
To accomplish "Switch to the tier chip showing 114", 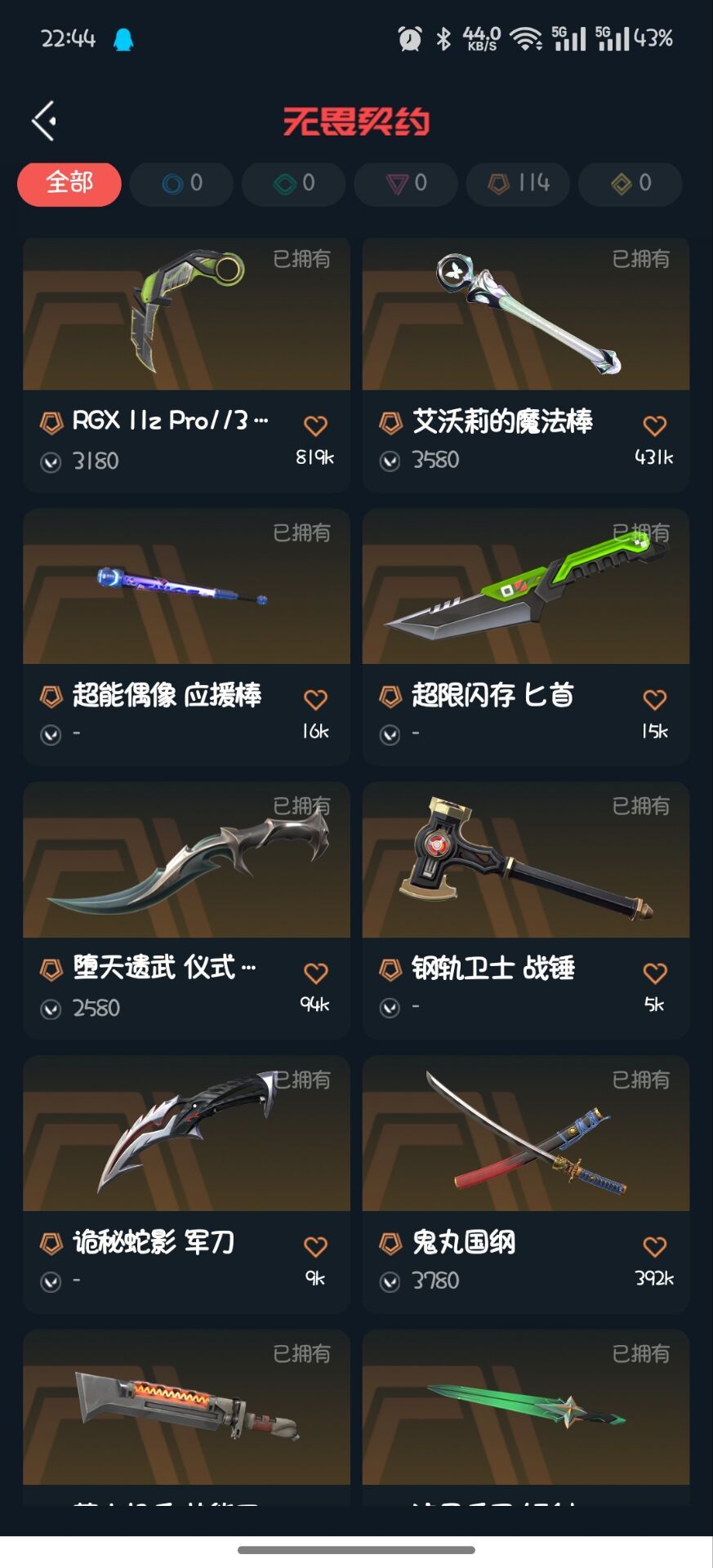I will tap(518, 184).
